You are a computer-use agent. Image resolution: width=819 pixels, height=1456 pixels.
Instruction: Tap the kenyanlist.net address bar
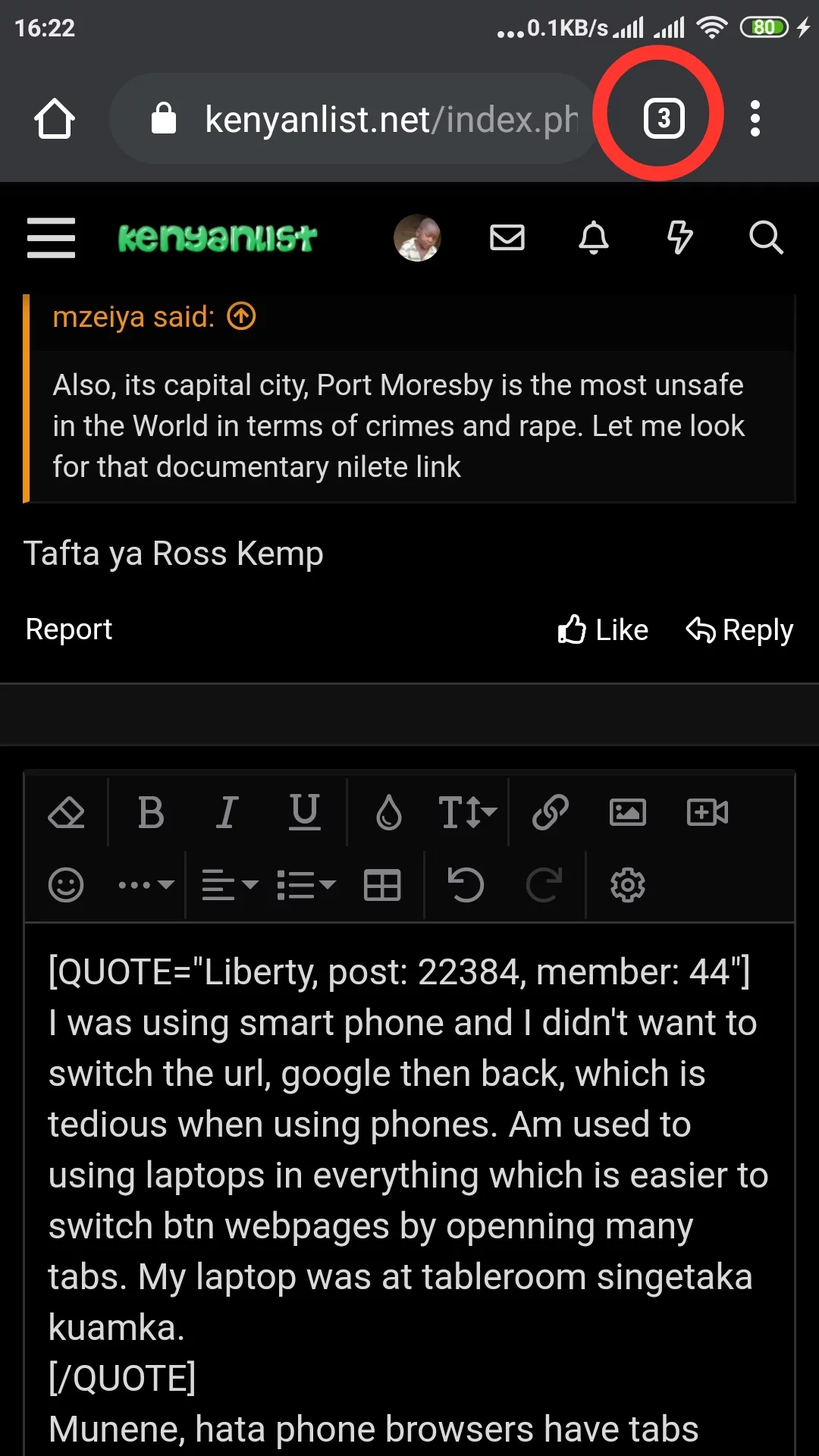tap(364, 119)
